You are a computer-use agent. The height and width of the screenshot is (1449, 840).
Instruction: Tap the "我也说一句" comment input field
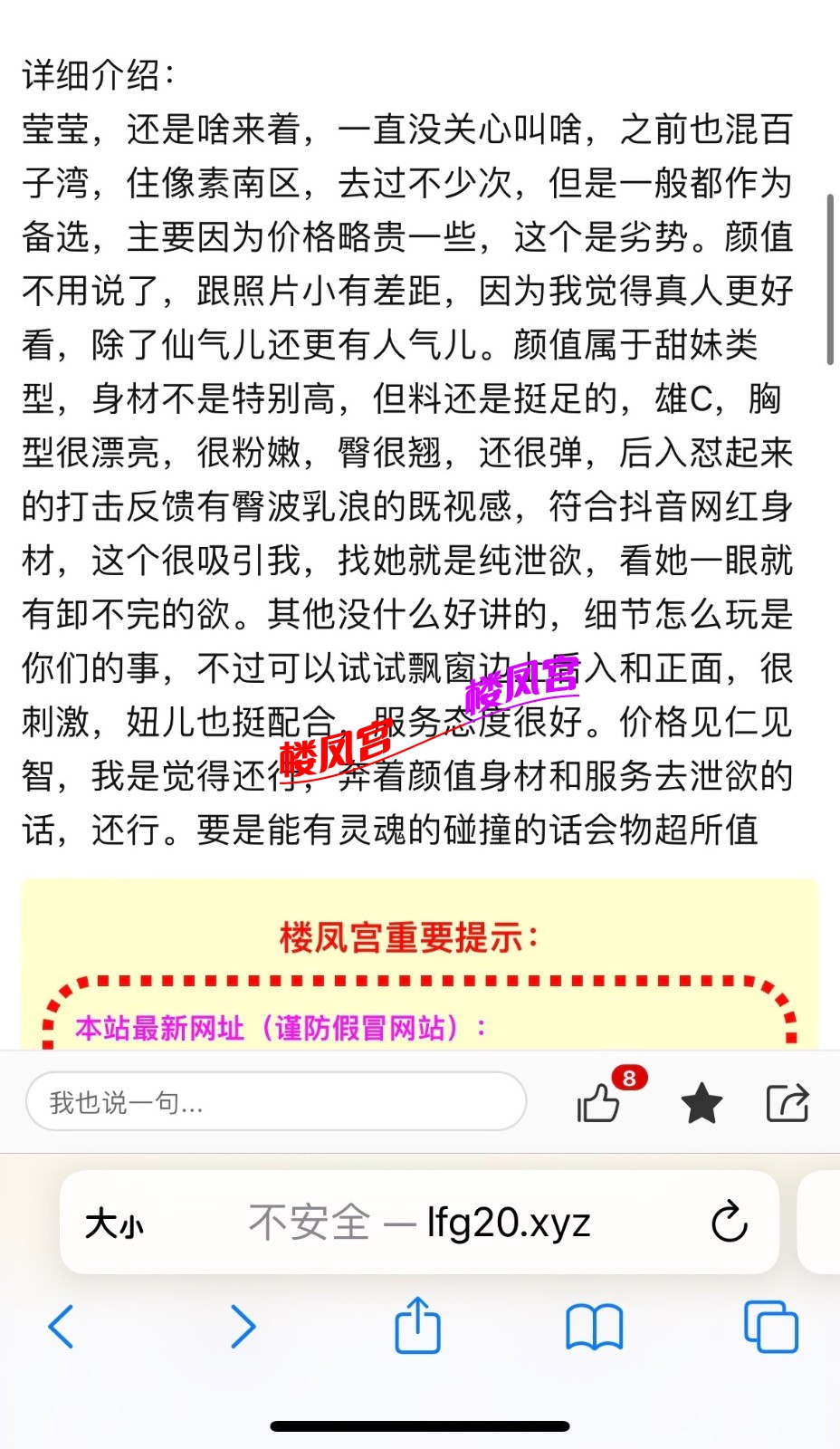[276, 1101]
